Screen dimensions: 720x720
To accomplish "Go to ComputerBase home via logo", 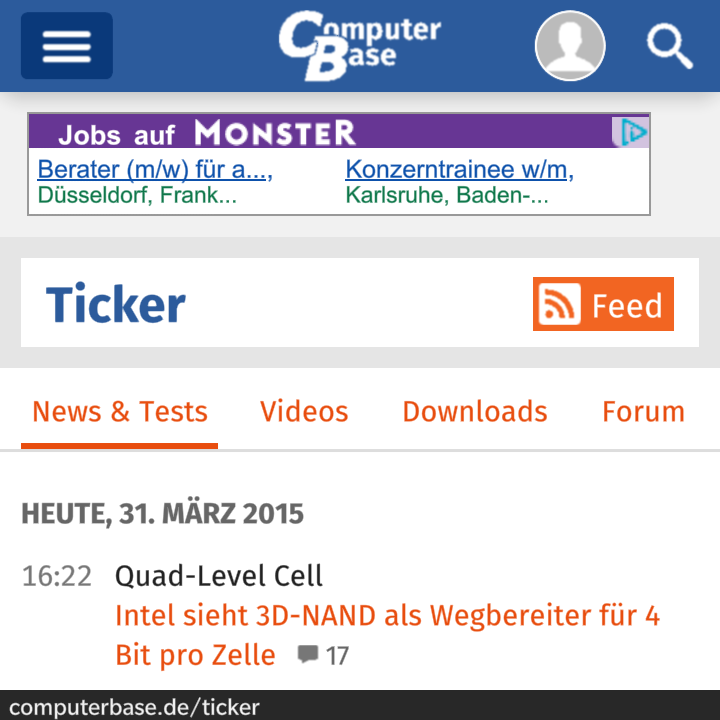I will (358, 46).
